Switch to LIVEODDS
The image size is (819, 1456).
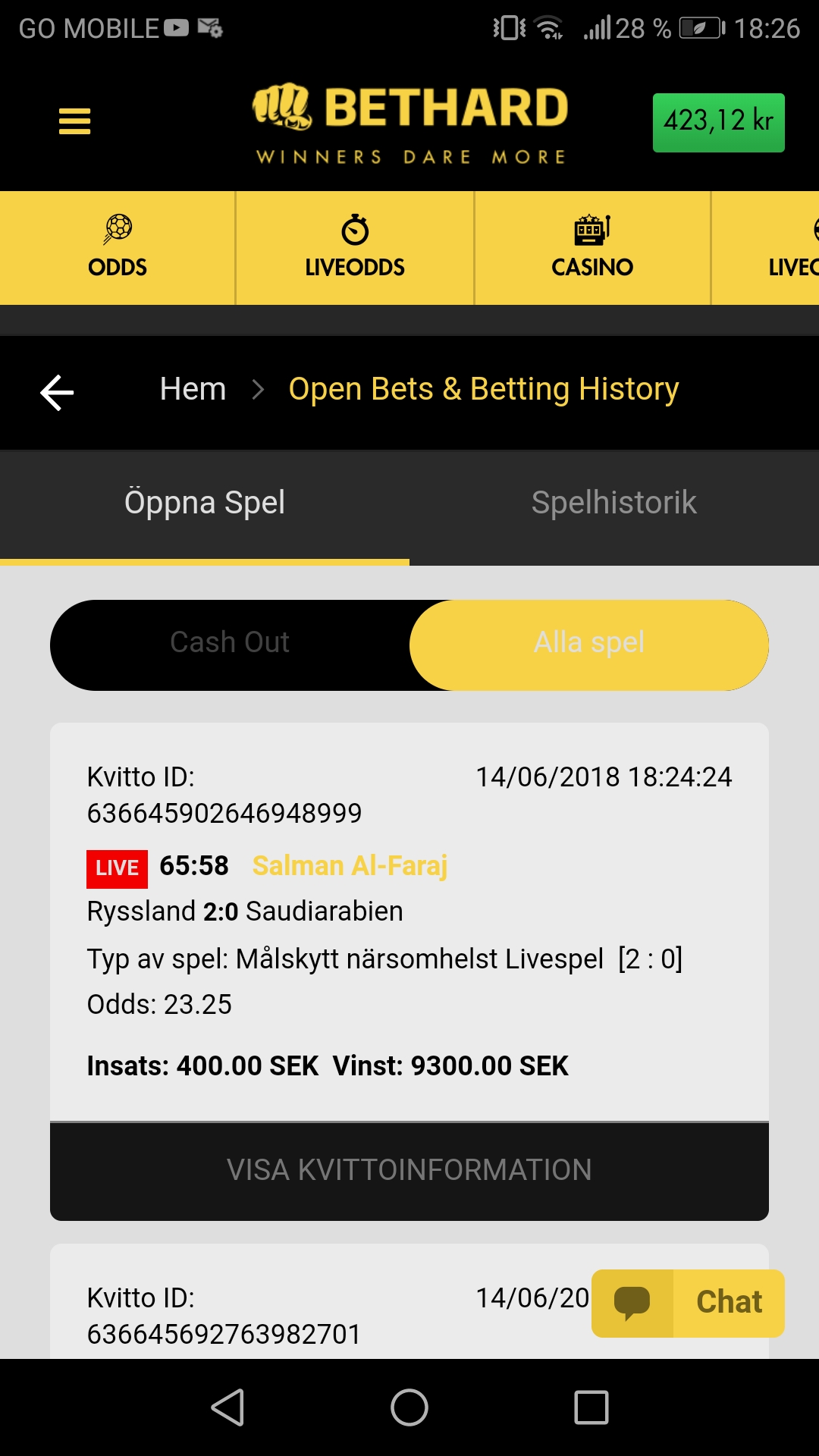355,248
